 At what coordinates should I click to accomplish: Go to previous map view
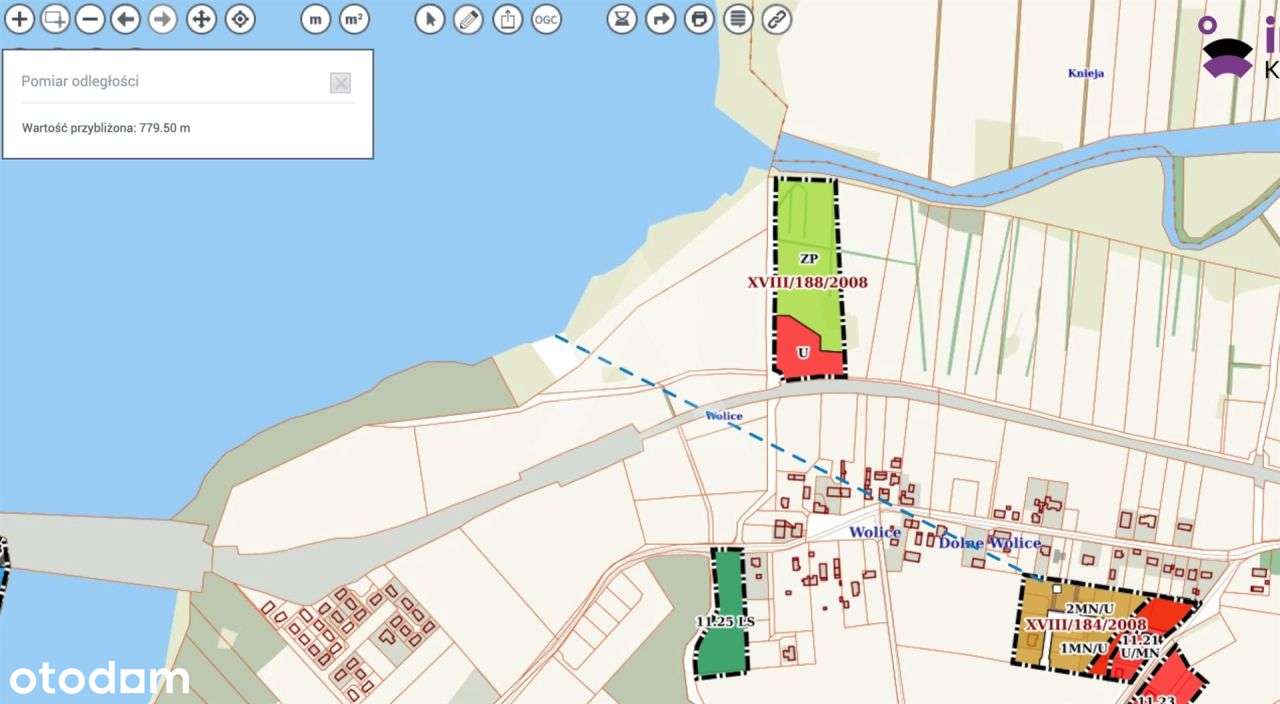(x=125, y=18)
